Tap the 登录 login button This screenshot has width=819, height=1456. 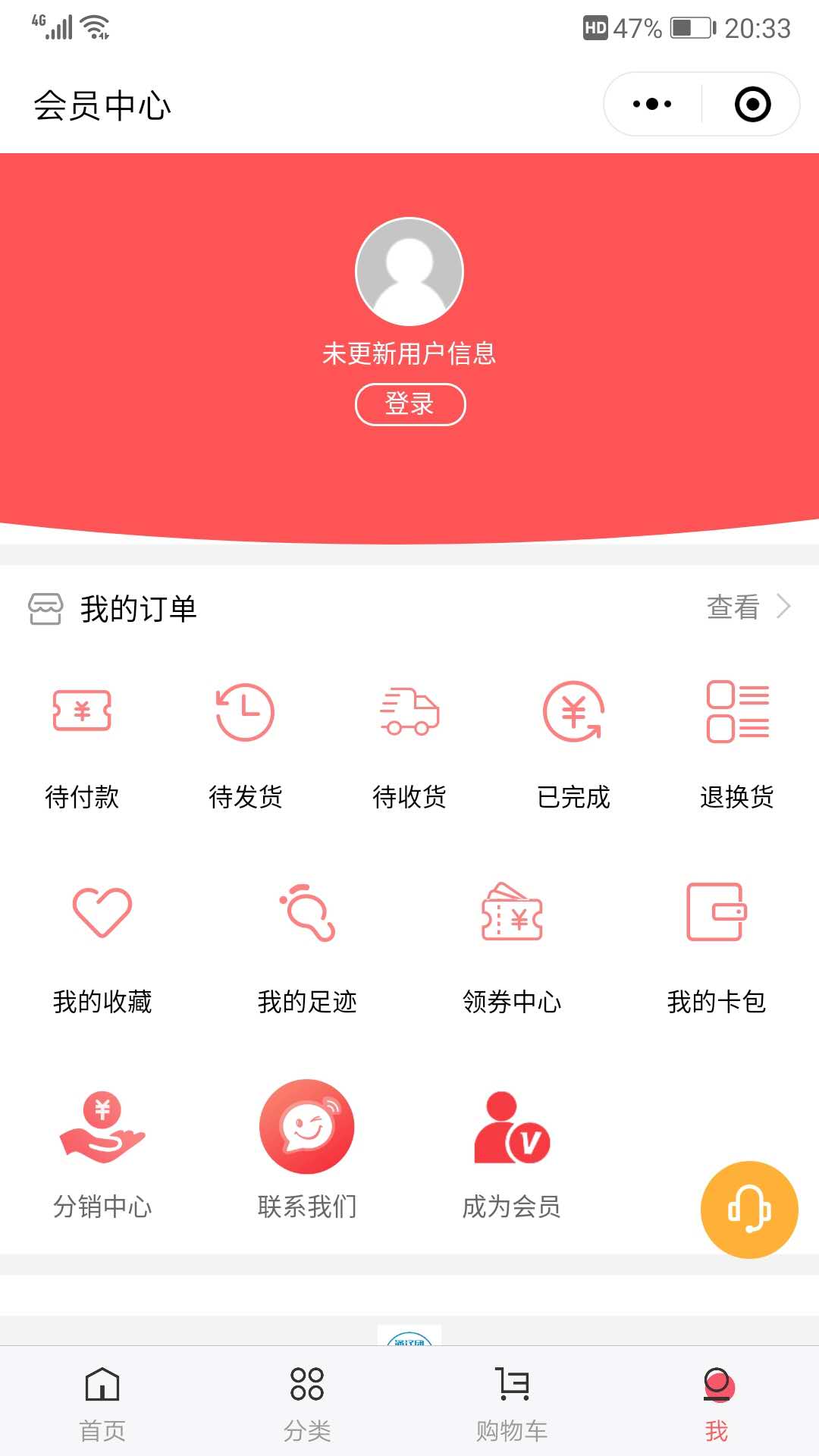(x=409, y=405)
